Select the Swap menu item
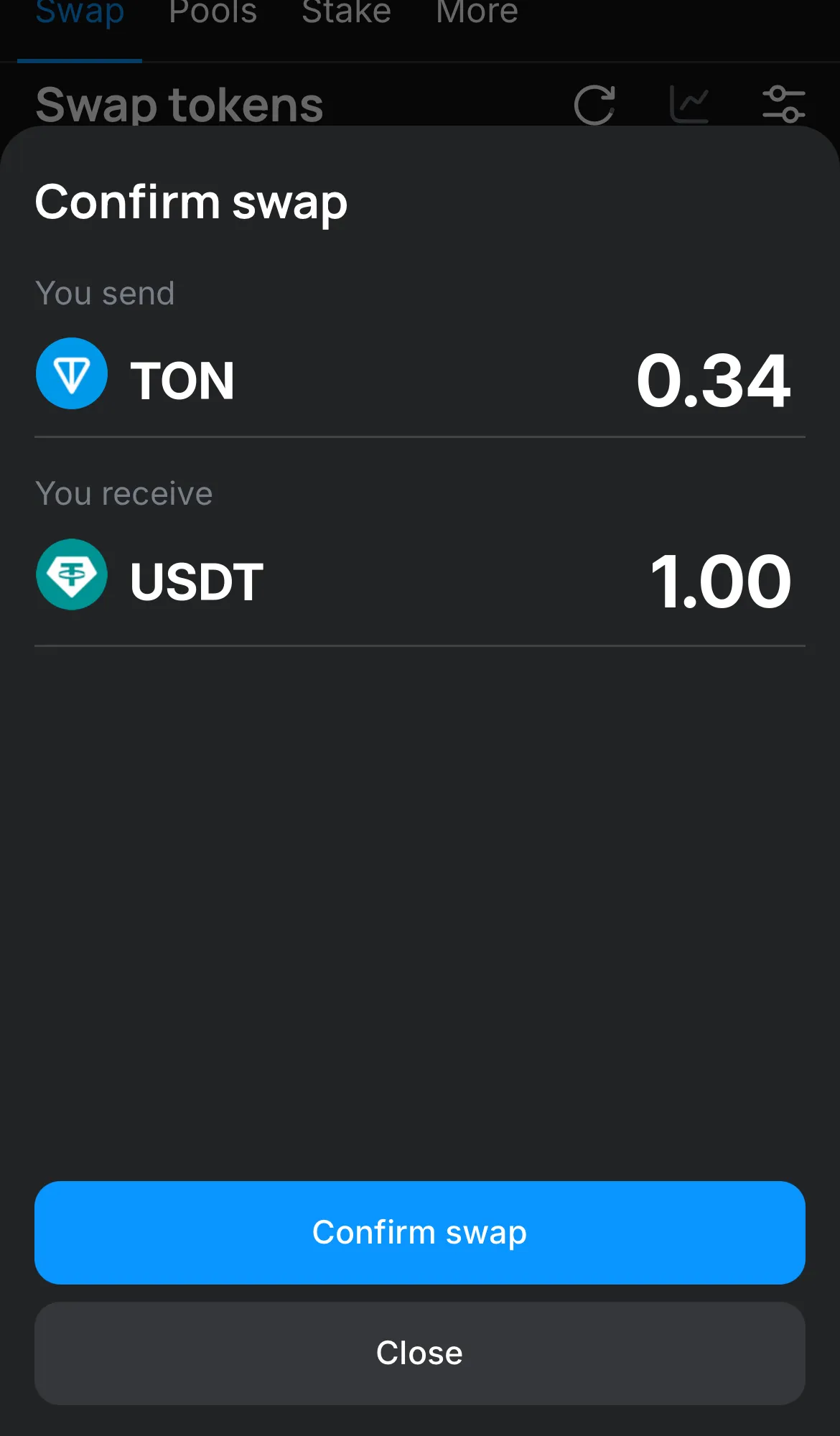 (x=79, y=12)
